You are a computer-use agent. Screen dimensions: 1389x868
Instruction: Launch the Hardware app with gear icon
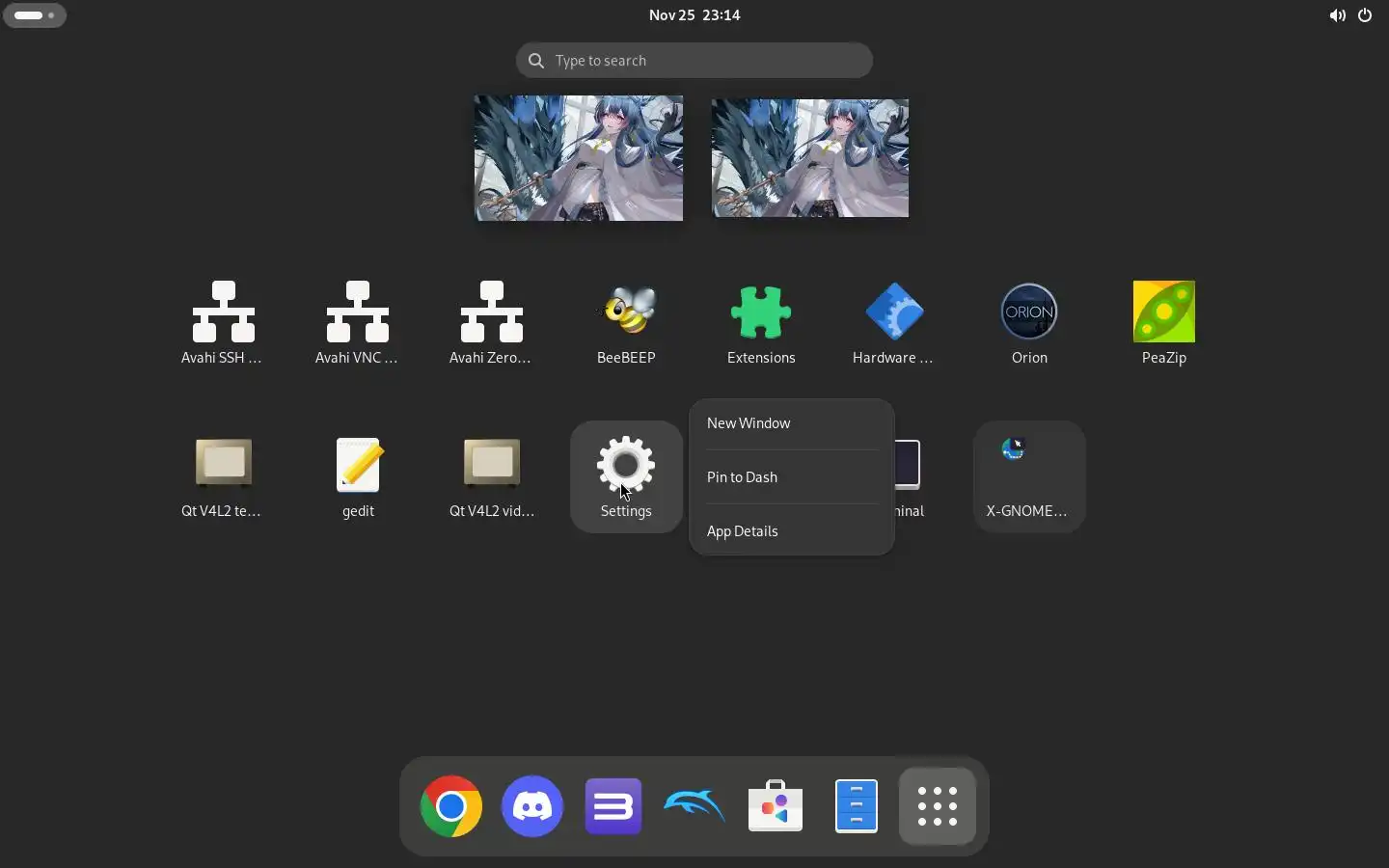[x=895, y=323]
